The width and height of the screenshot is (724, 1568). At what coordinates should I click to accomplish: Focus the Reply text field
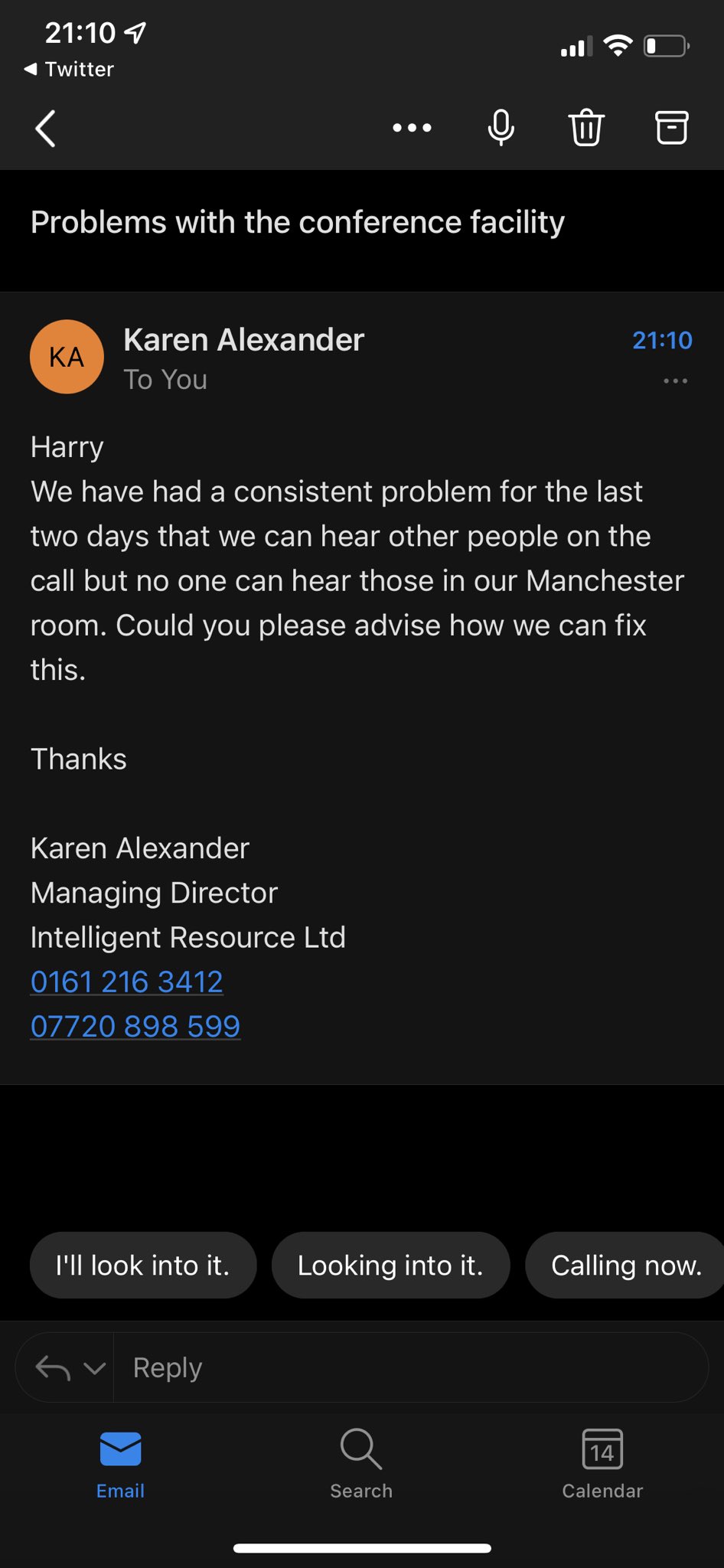(406, 1368)
